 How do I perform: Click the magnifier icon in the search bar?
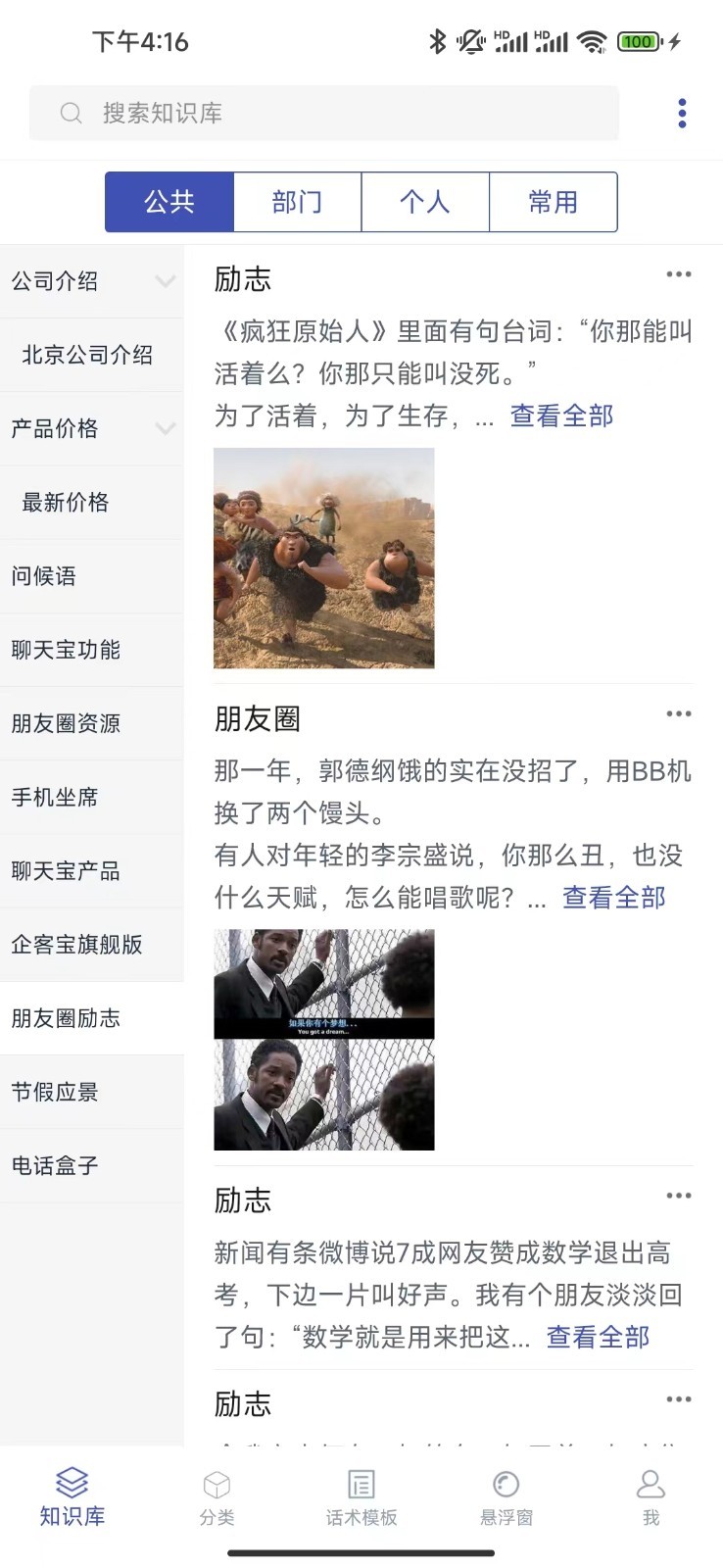71,113
